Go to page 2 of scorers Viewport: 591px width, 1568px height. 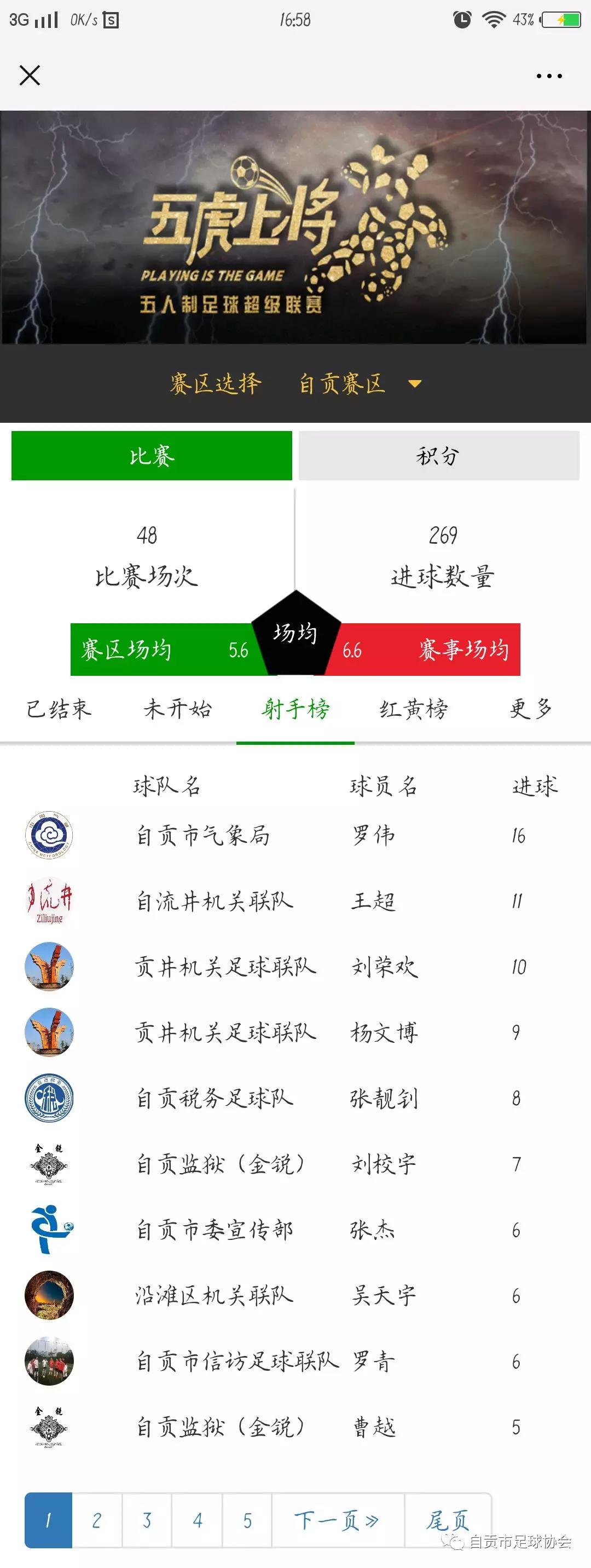(x=97, y=1520)
